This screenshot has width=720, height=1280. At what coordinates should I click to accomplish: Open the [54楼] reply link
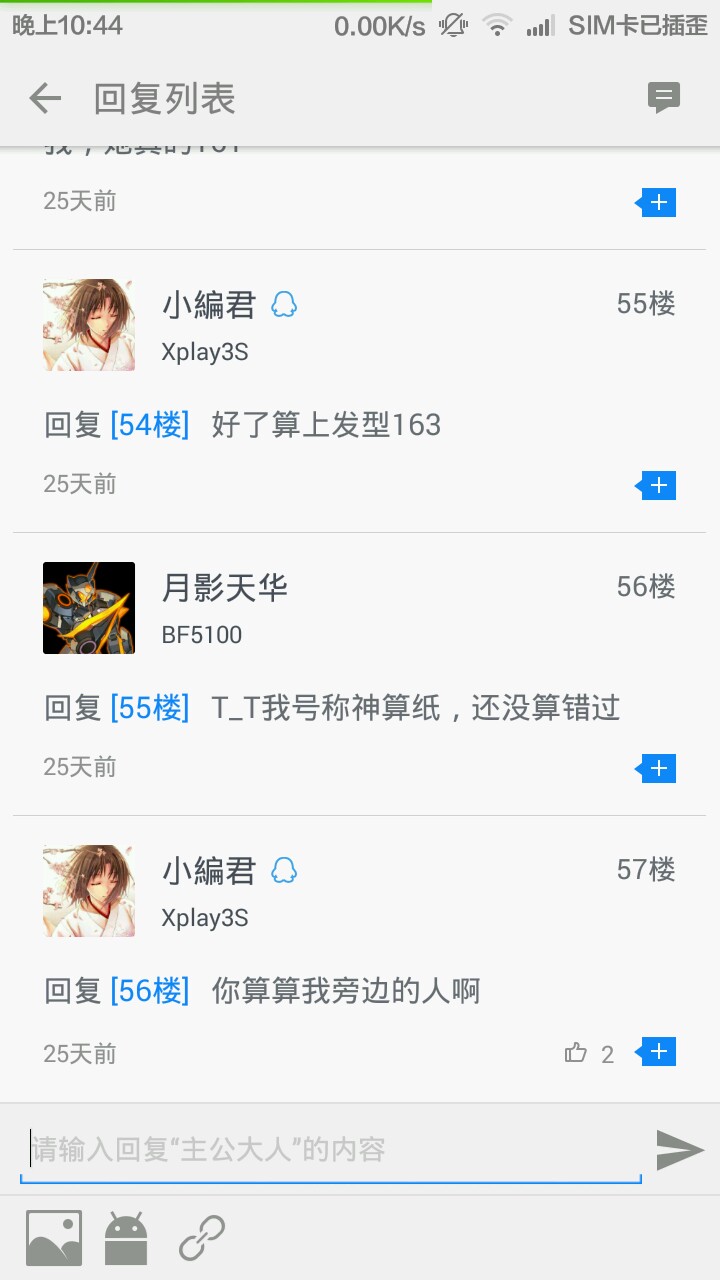click(149, 425)
